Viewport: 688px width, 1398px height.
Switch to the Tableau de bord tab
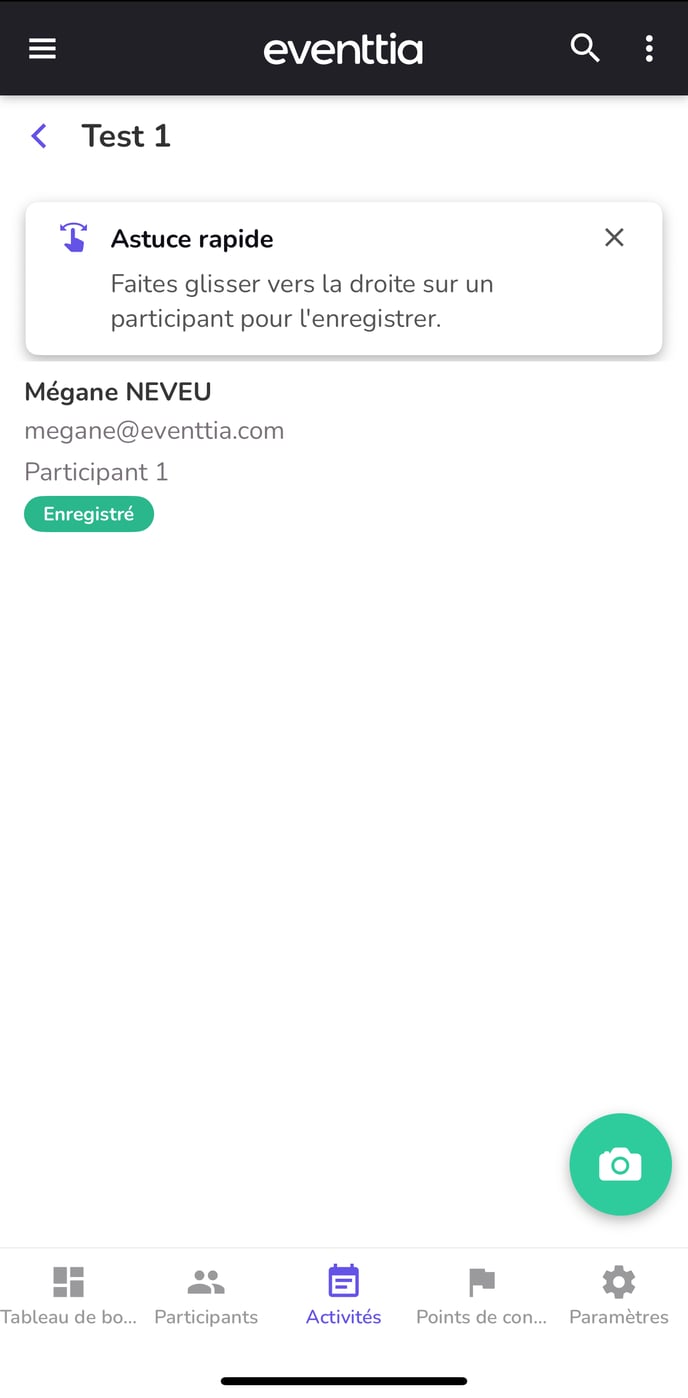(x=68, y=1296)
